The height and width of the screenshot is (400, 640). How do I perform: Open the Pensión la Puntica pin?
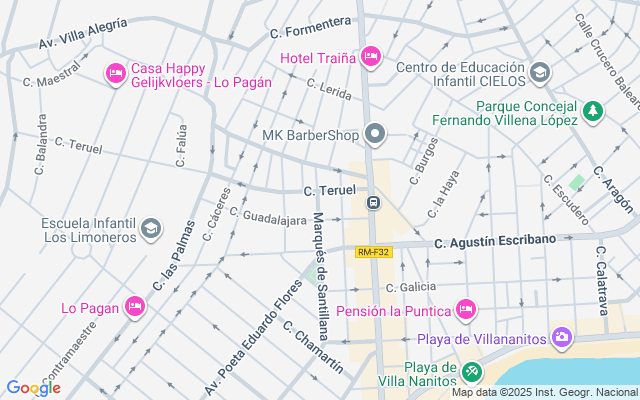[x=465, y=310]
